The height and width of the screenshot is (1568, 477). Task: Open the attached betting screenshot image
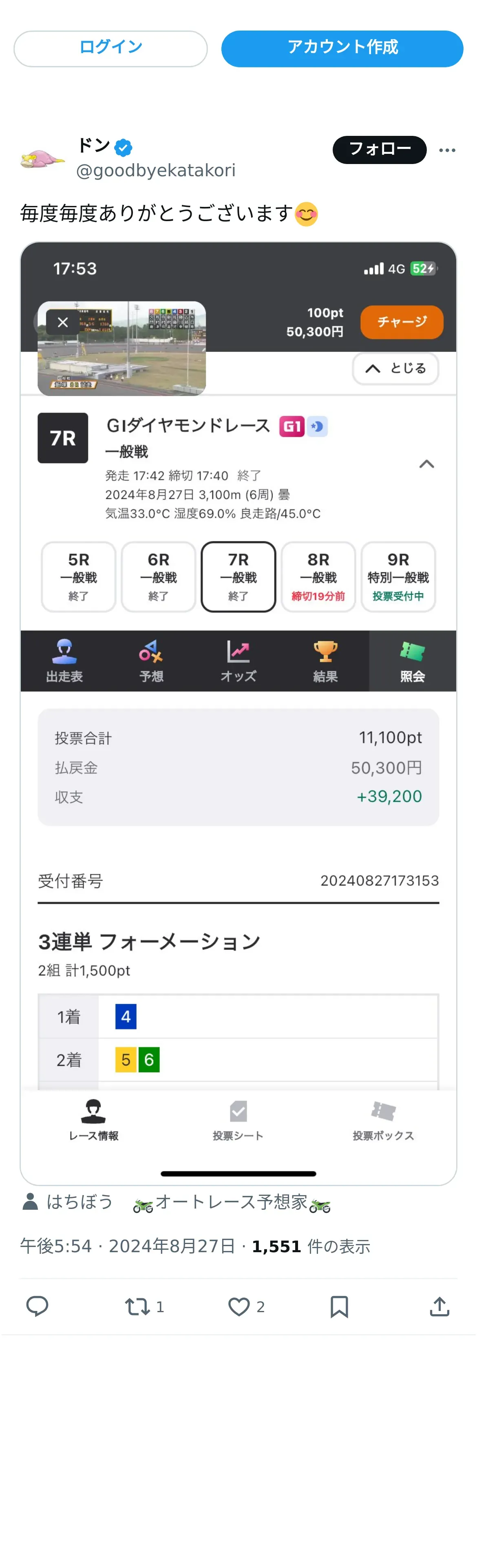point(238,713)
